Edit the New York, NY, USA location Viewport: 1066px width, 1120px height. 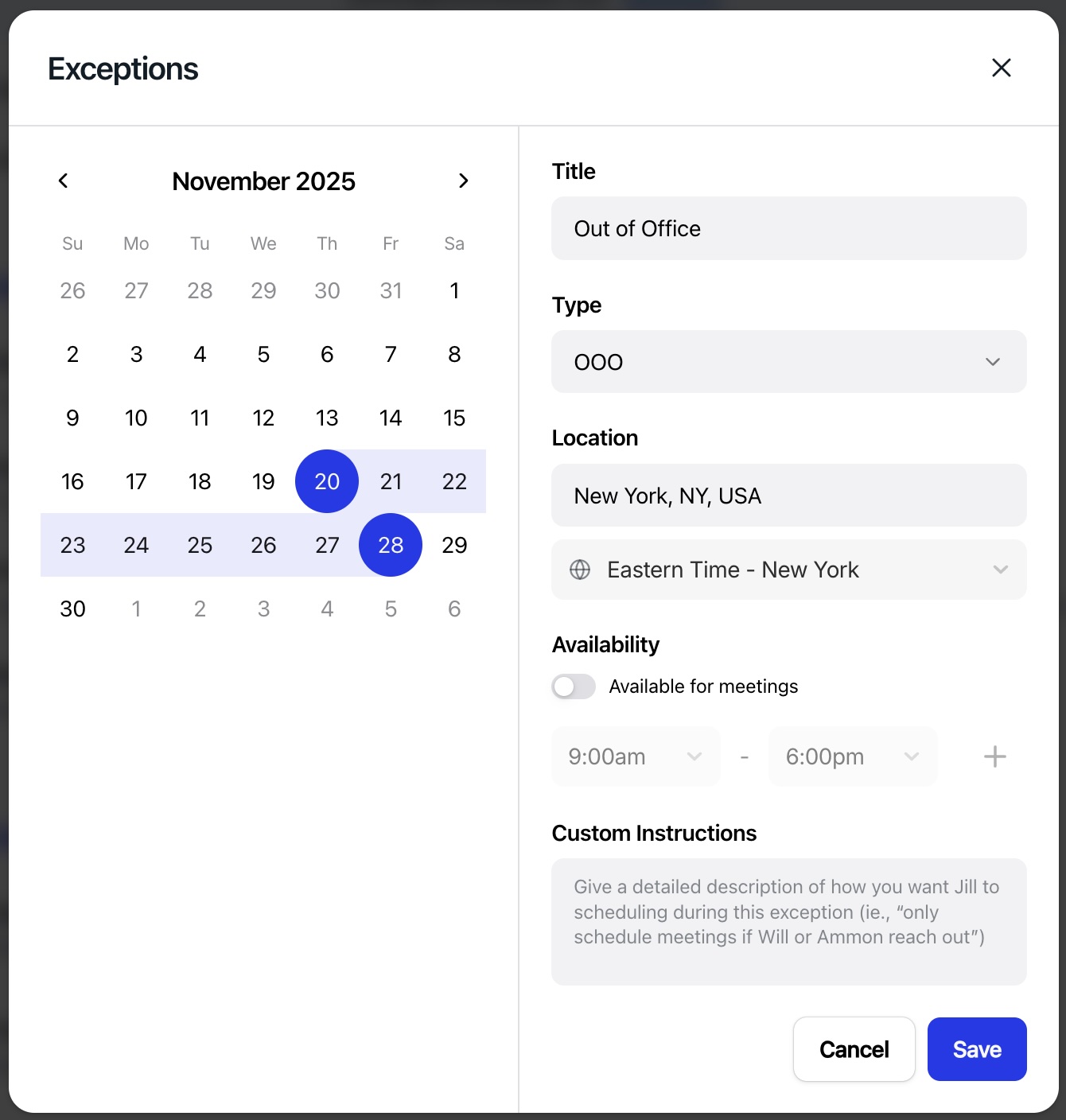789,495
